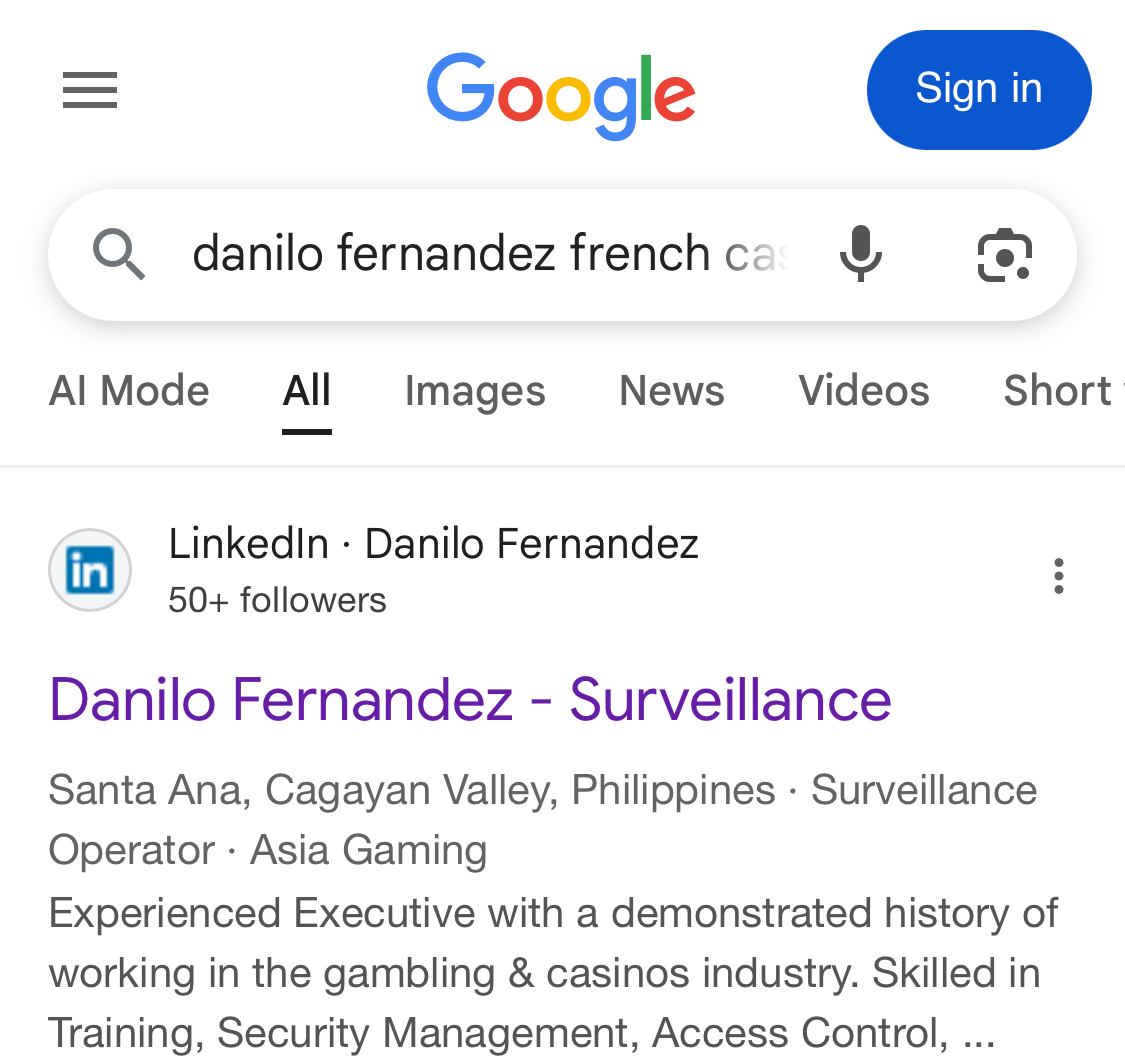
Task: Tap the Sign in button
Action: click(978, 89)
